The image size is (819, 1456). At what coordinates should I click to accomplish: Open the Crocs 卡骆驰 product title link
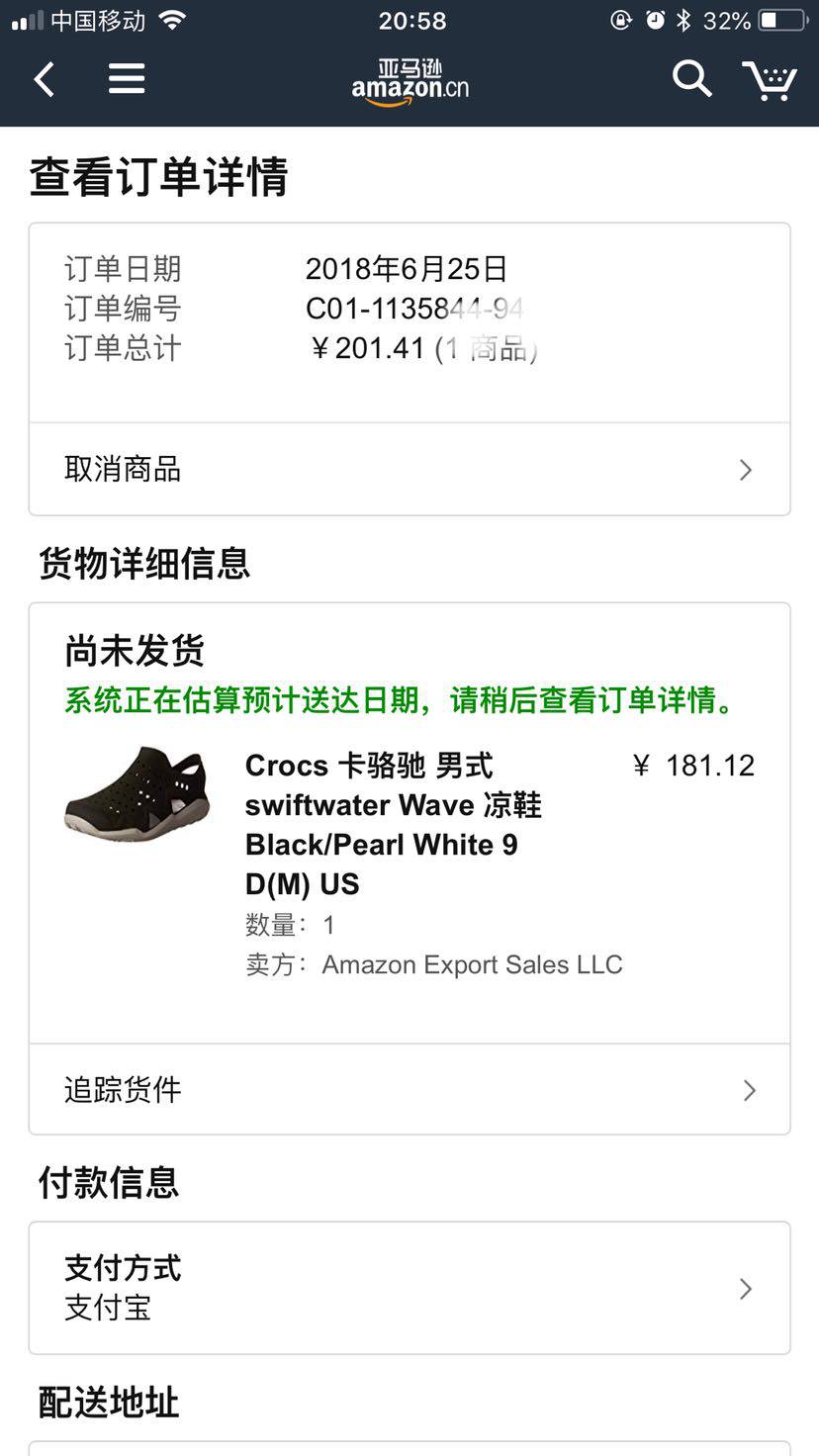pos(394,824)
